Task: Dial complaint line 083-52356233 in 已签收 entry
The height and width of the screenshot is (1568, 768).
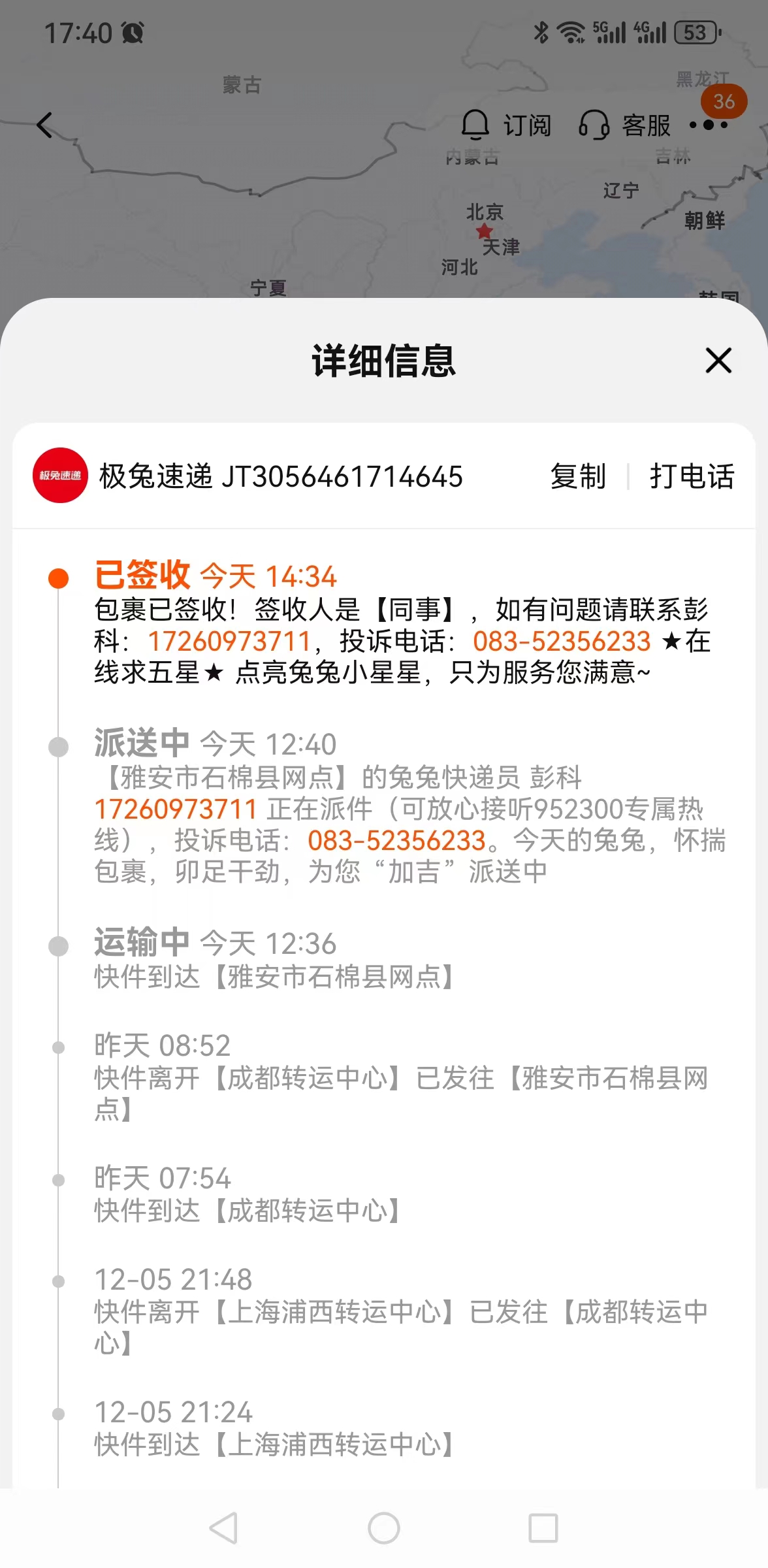Action: [x=562, y=642]
